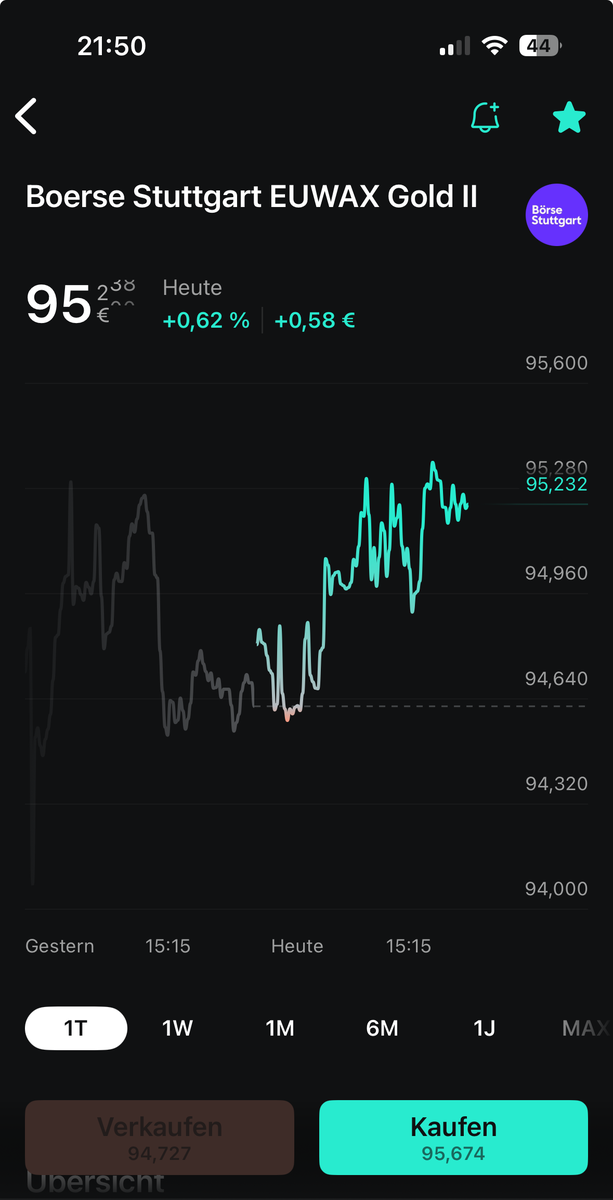Tap Kaufen to buy

coord(453,1137)
